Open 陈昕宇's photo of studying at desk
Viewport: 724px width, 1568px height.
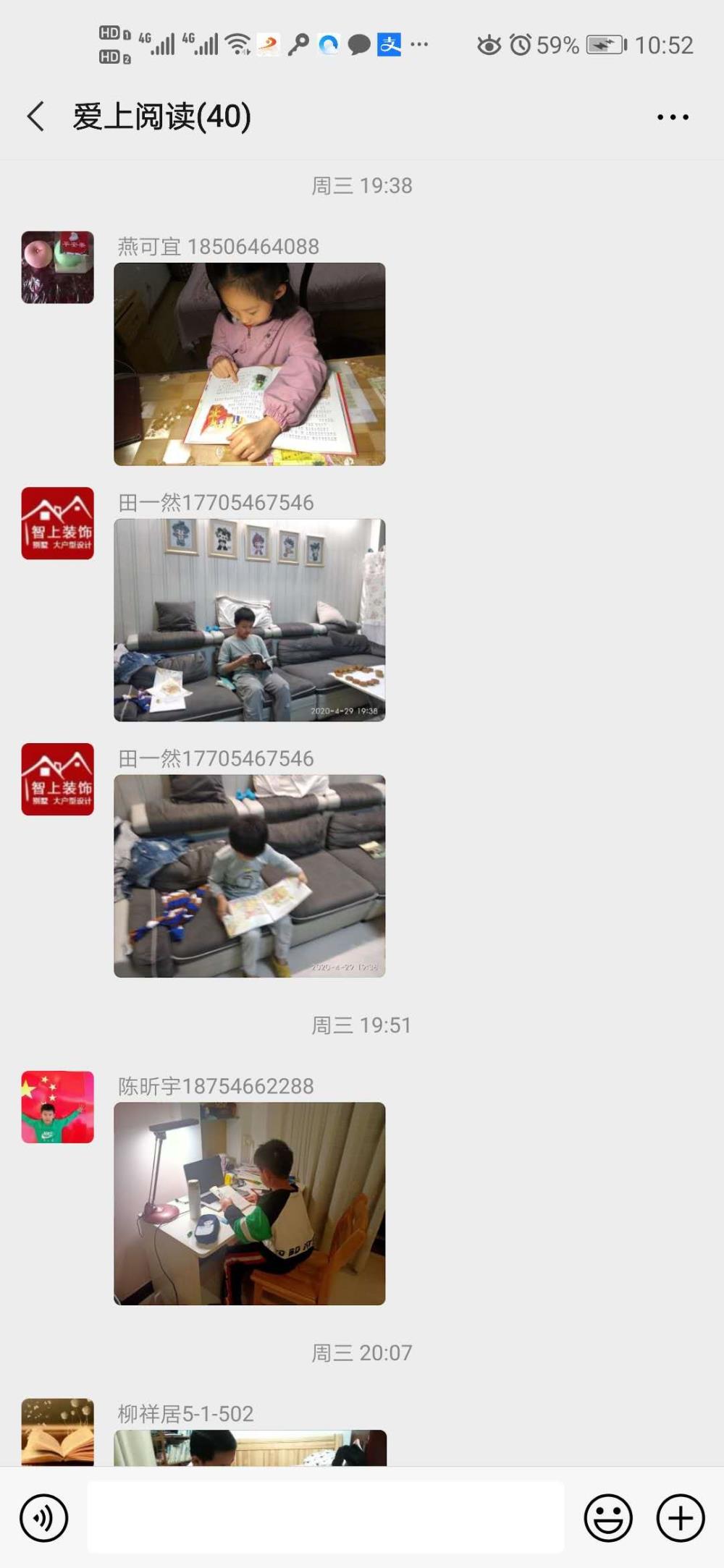pyautogui.click(x=250, y=1203)
